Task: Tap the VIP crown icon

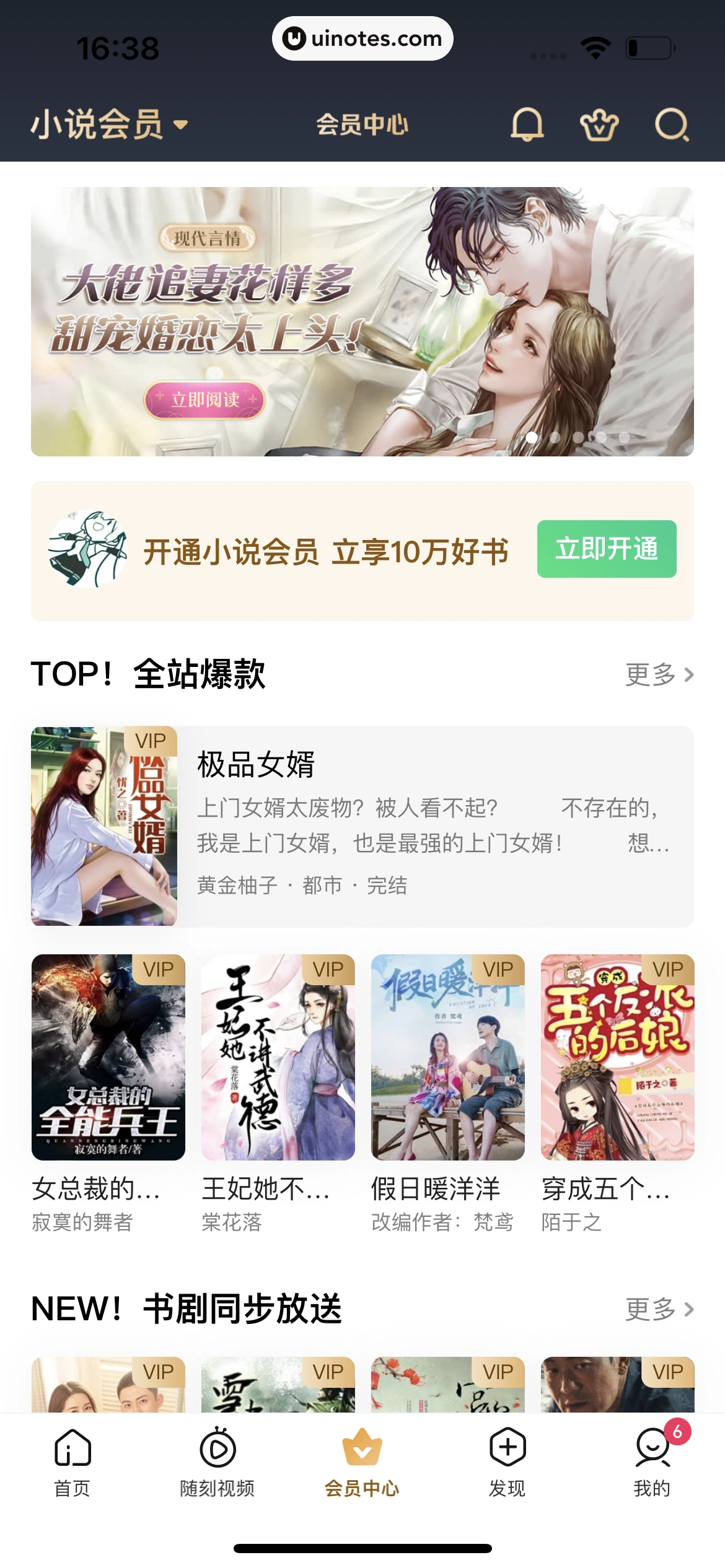Action: [x=599, y=126]
